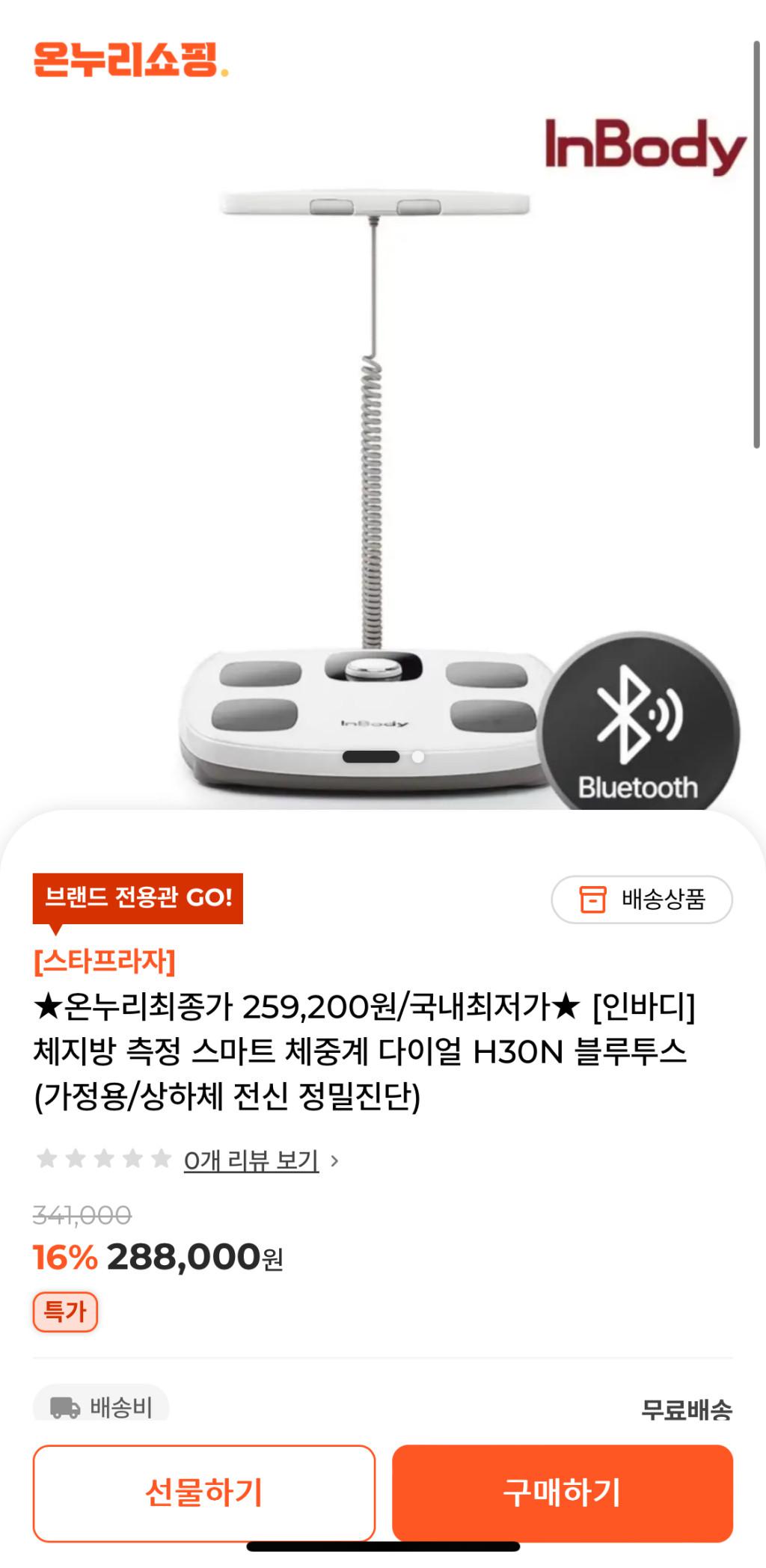The image size is (766, 1568).
Task: Open the [스타프라자] seller link
Action: [x=104, y=961]
